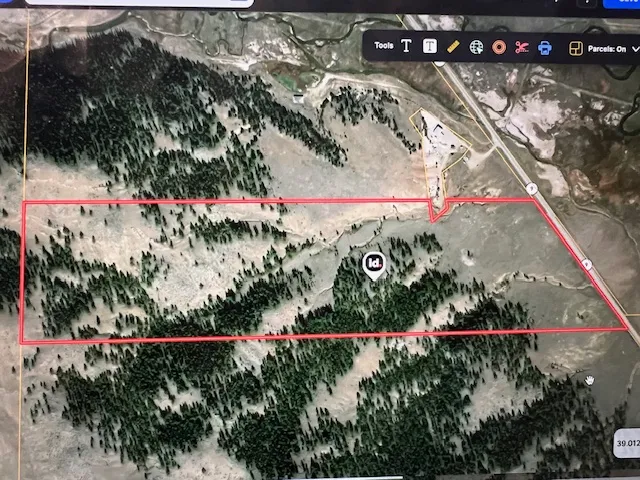Image resolution: width=640 pixels, height=480 pixels.
Task: Tap the property pin marker on map
Action: click(373, 265)
